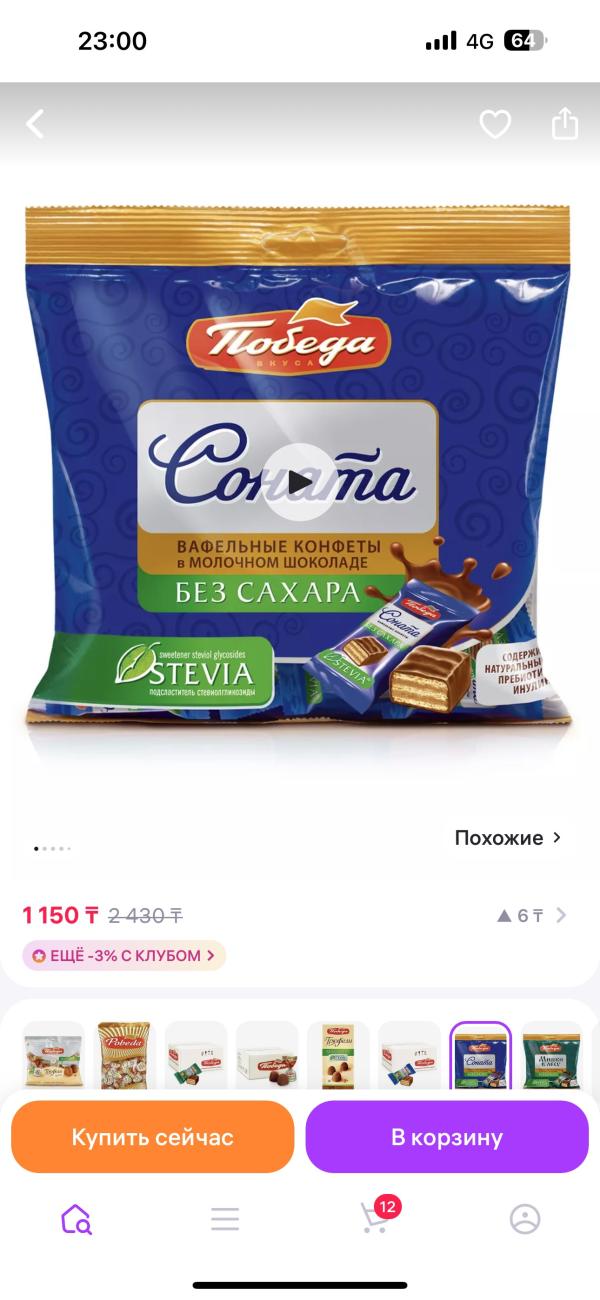The width and height of the screenshot is (600, 1300).
Task: Open the catalog menu tab
Action: pos(225,1219)
